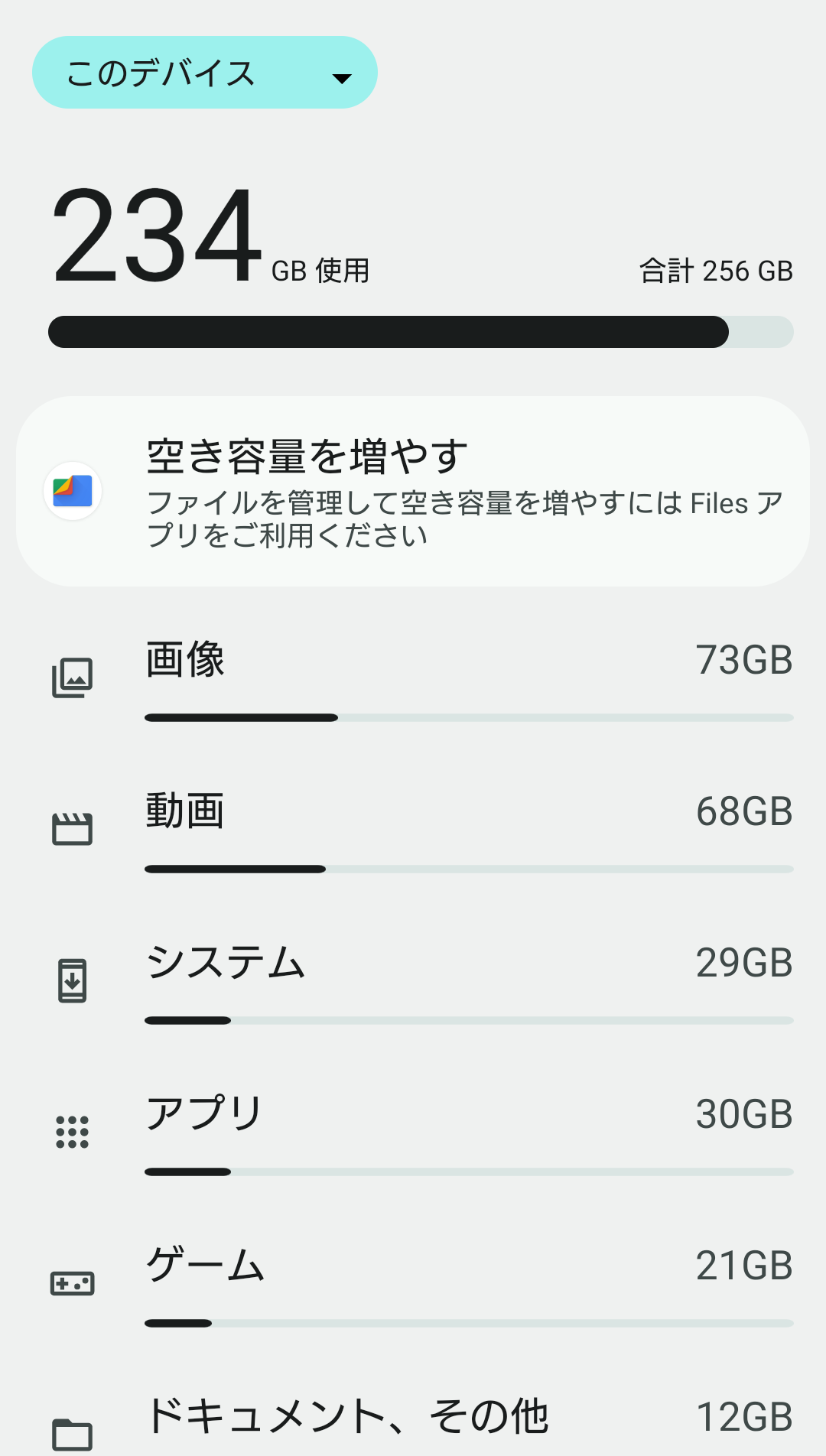This screenshot has height=1456, width=826.
Task: Open the このデバイス storage dropdown
Action: [x=204, y=73]
